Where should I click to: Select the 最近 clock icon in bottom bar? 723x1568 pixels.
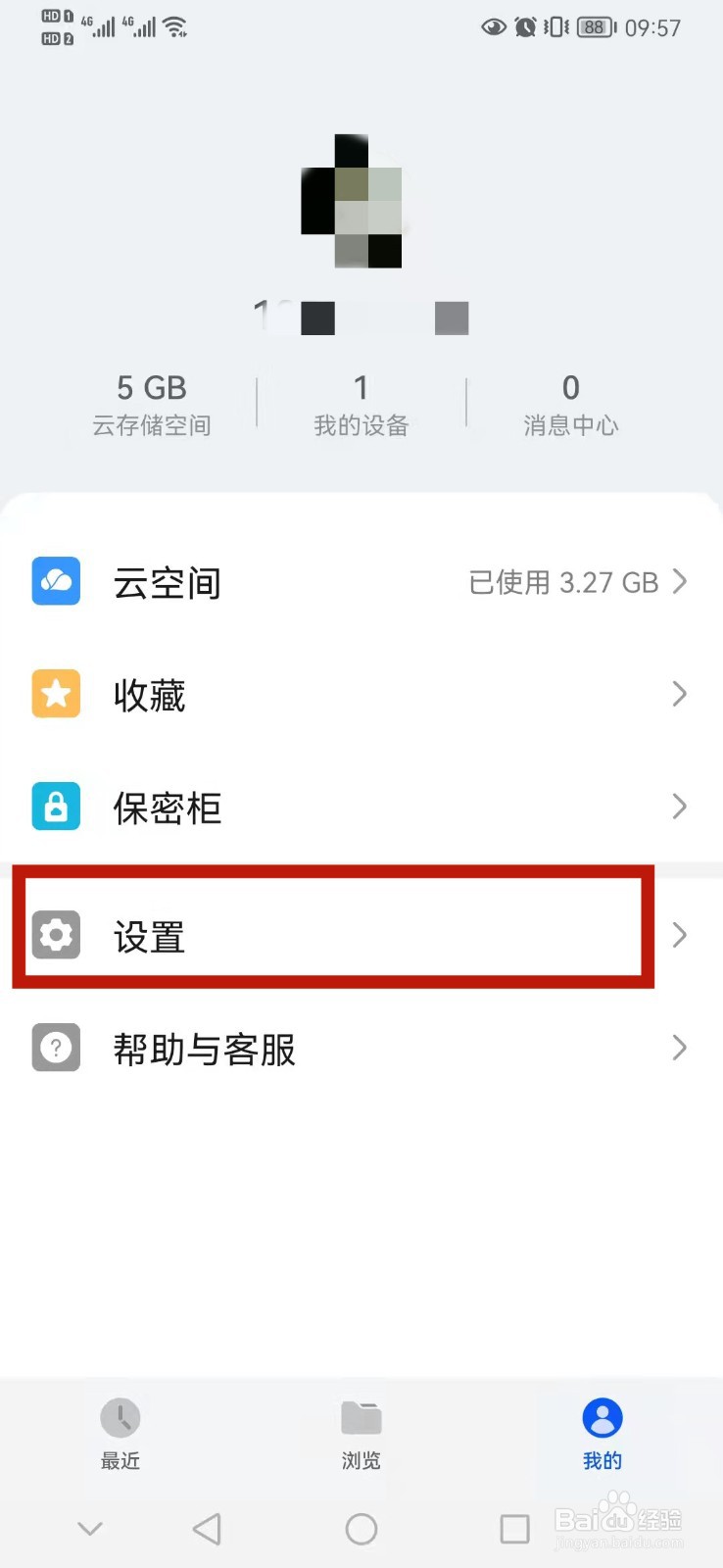pyautogui.click(x=120, y=1418)
